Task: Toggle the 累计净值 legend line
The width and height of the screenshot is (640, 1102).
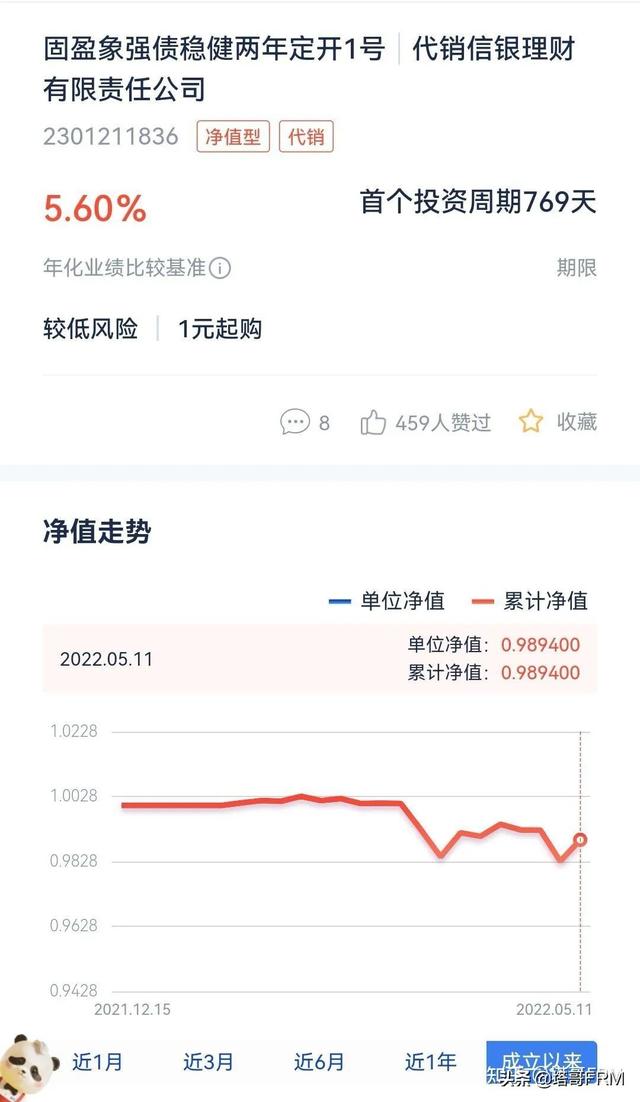Action: pos(530,601)
